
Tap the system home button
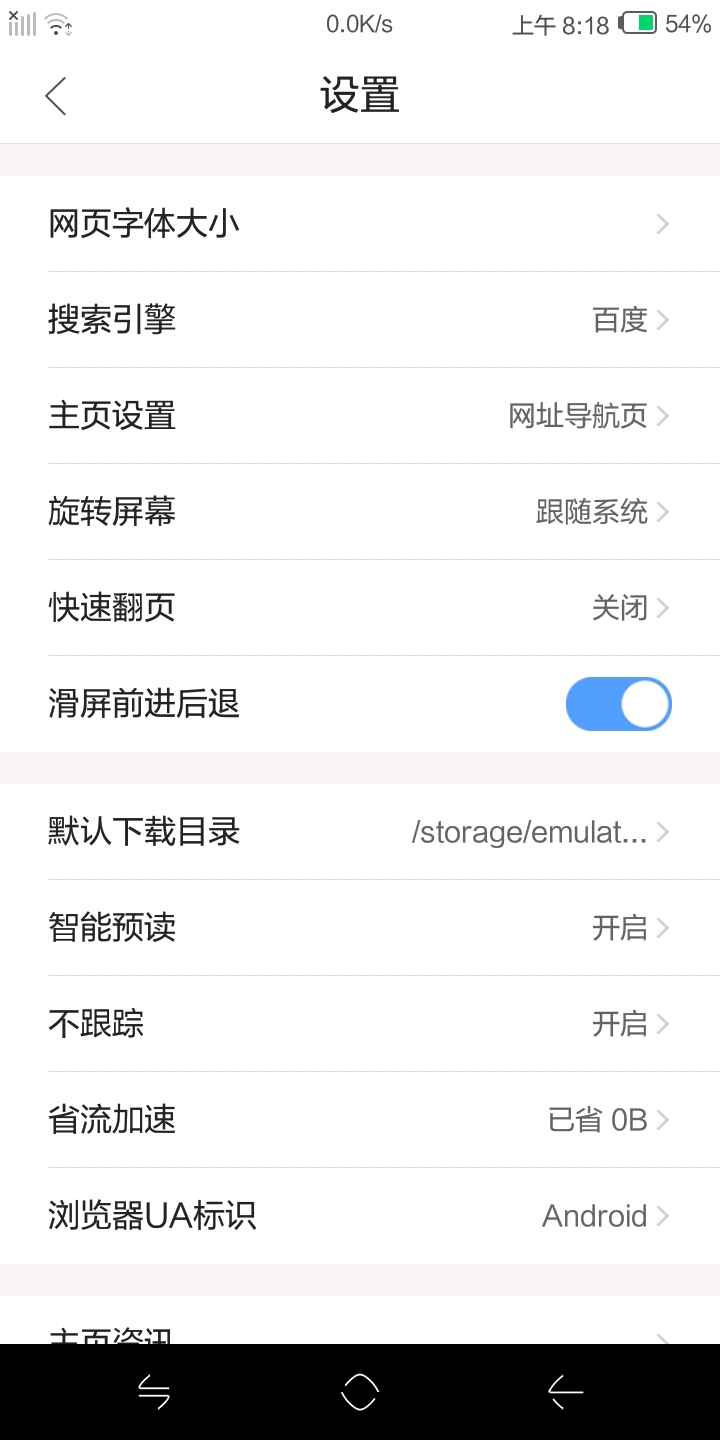[x=360, y=1392]
